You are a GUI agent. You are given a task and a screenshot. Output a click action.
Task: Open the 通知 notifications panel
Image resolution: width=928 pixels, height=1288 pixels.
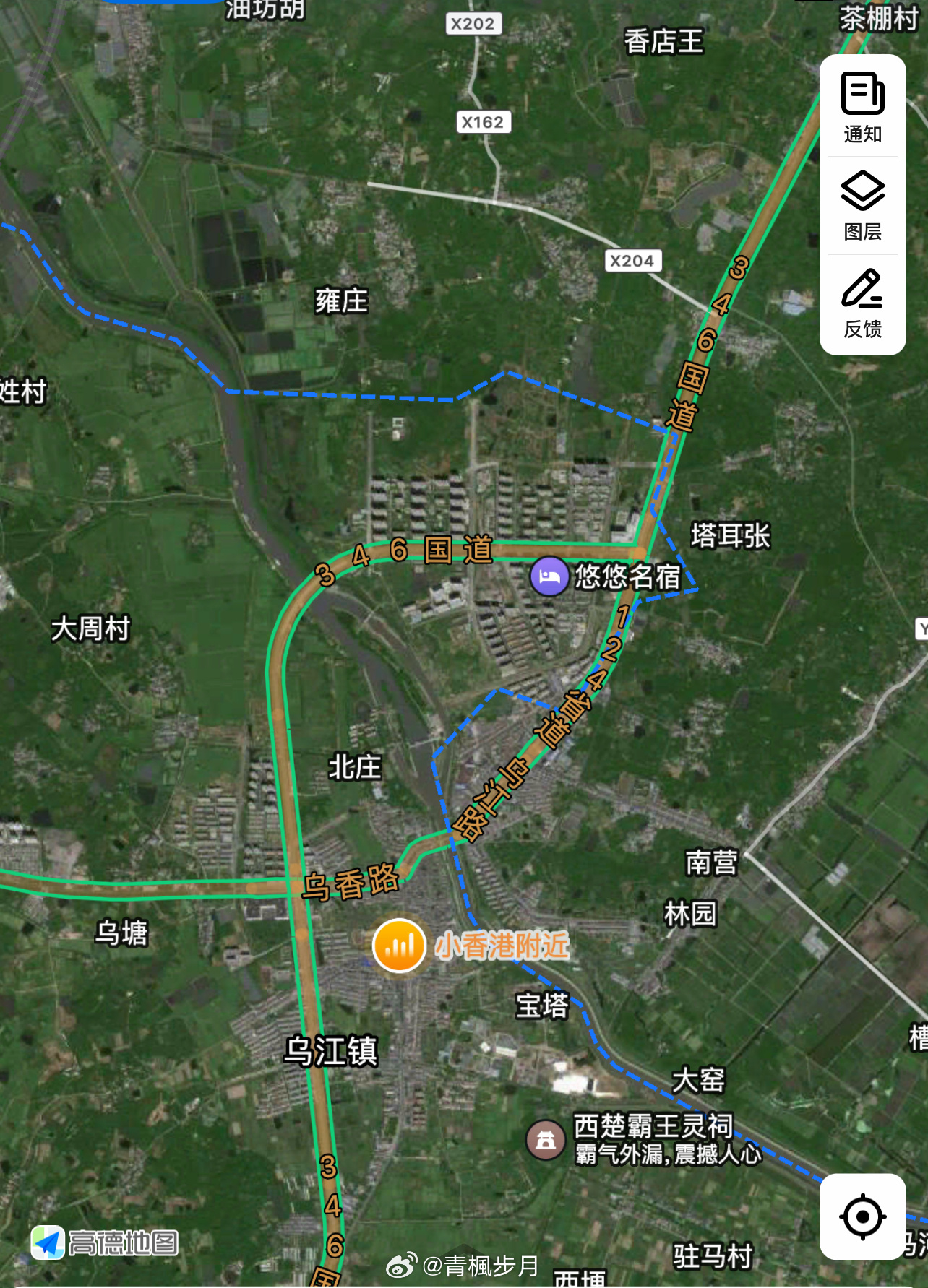click(x=862, y=107)
